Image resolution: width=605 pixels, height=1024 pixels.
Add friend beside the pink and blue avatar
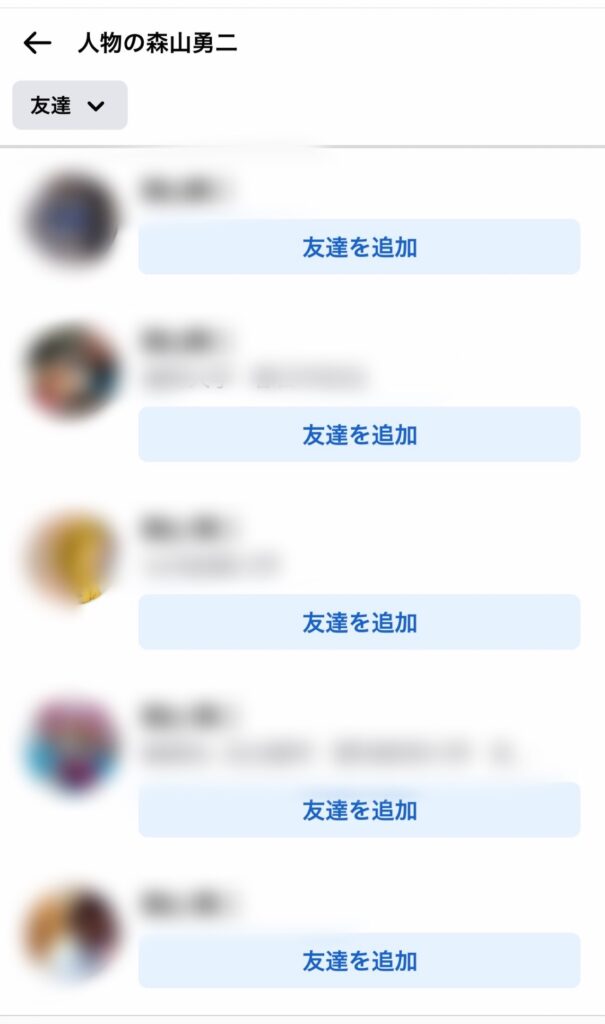click(359, 809)
